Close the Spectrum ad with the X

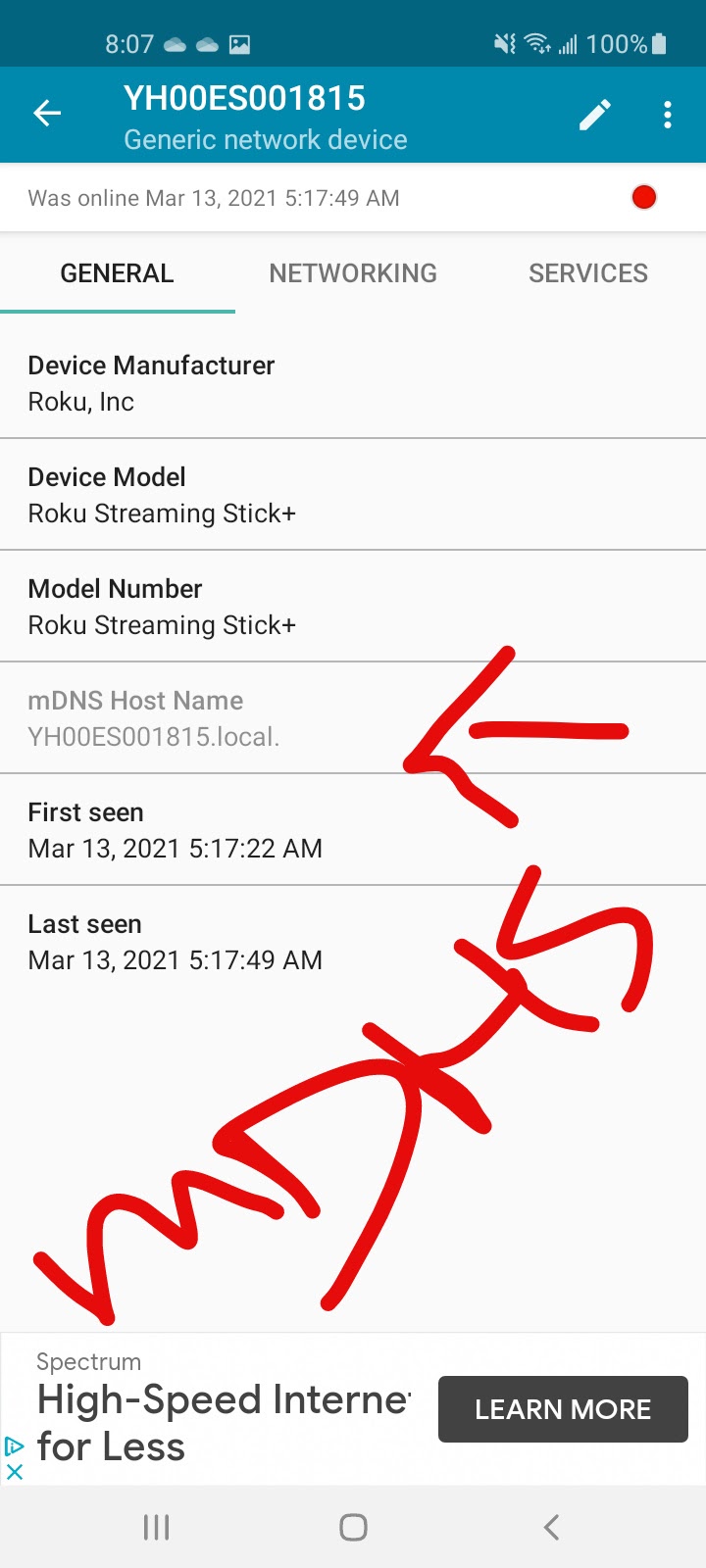tap(15, 1471)
